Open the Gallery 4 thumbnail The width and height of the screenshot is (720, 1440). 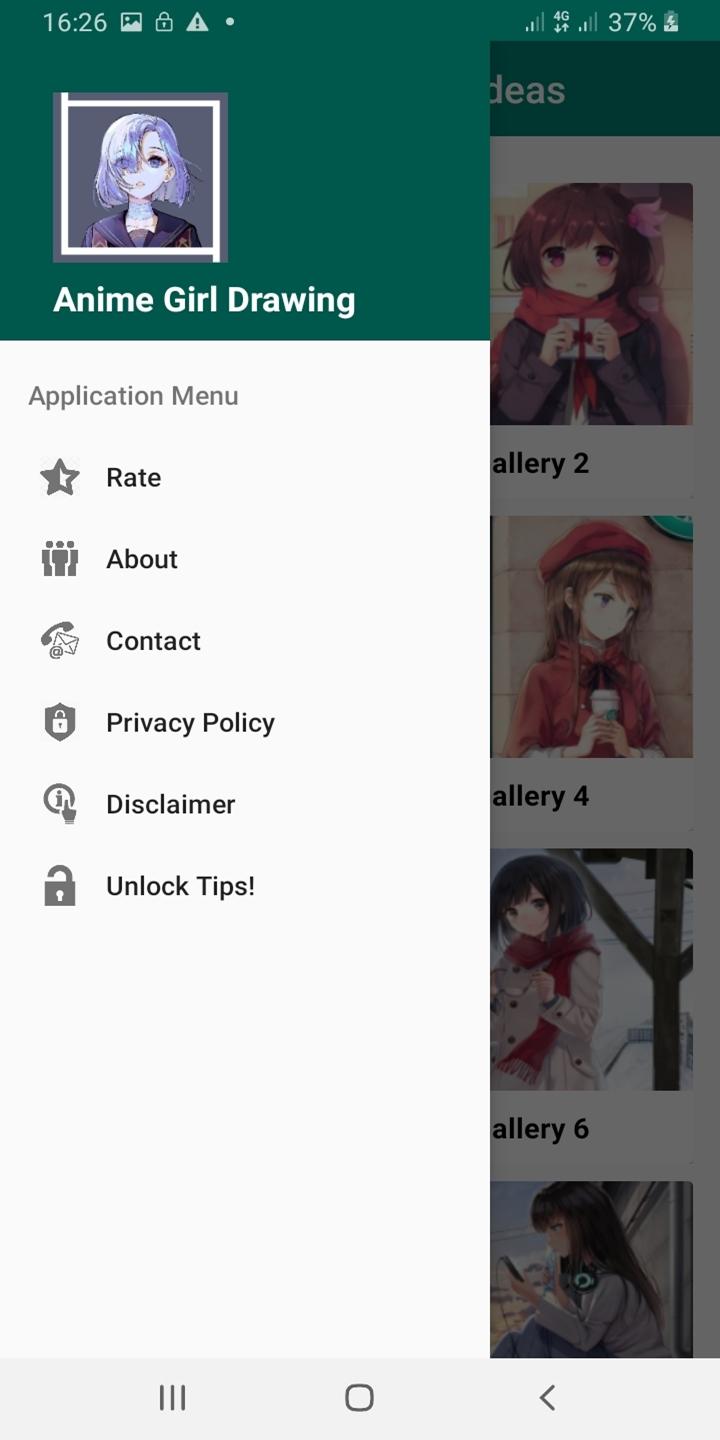592,637
